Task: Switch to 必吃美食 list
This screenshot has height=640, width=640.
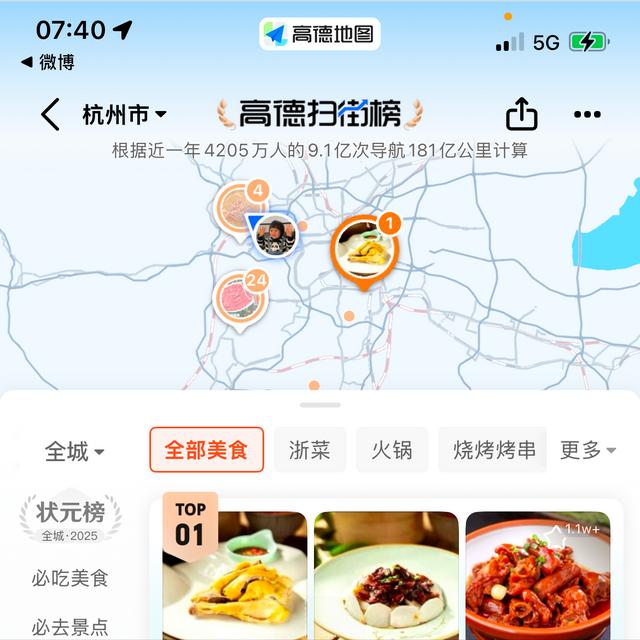Action: coord(70,578)
